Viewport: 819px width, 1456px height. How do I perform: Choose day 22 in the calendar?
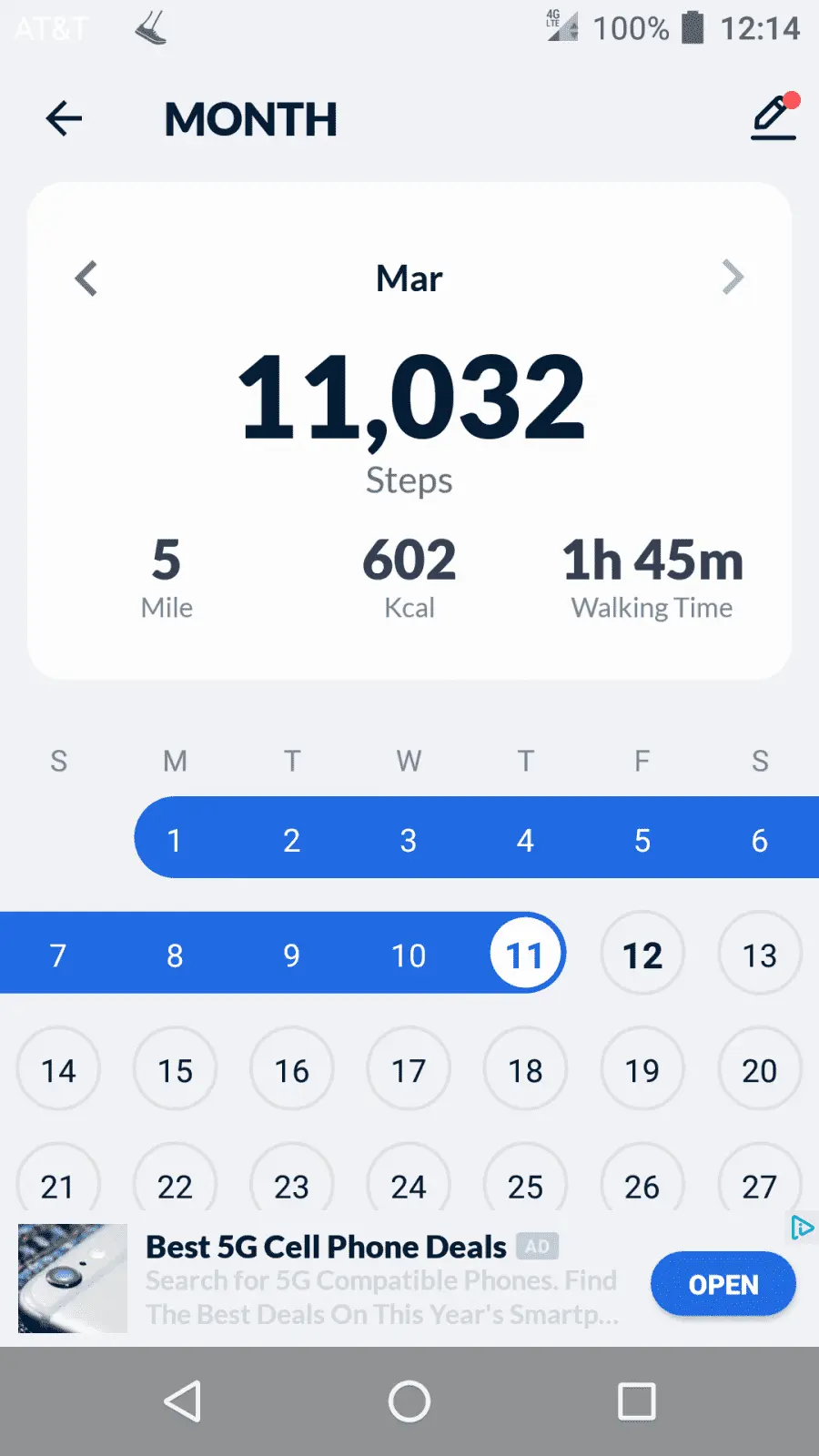(x=175, y=1185)
